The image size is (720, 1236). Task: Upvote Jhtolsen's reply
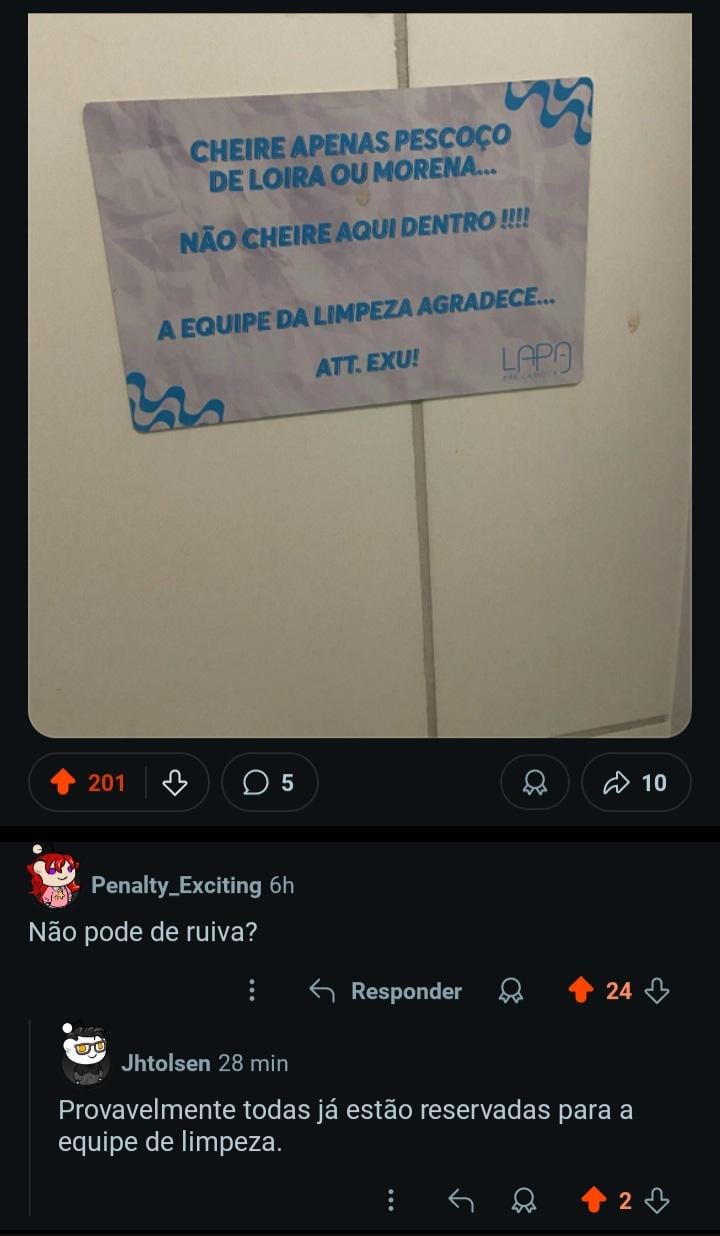(x=593, y=1201)
